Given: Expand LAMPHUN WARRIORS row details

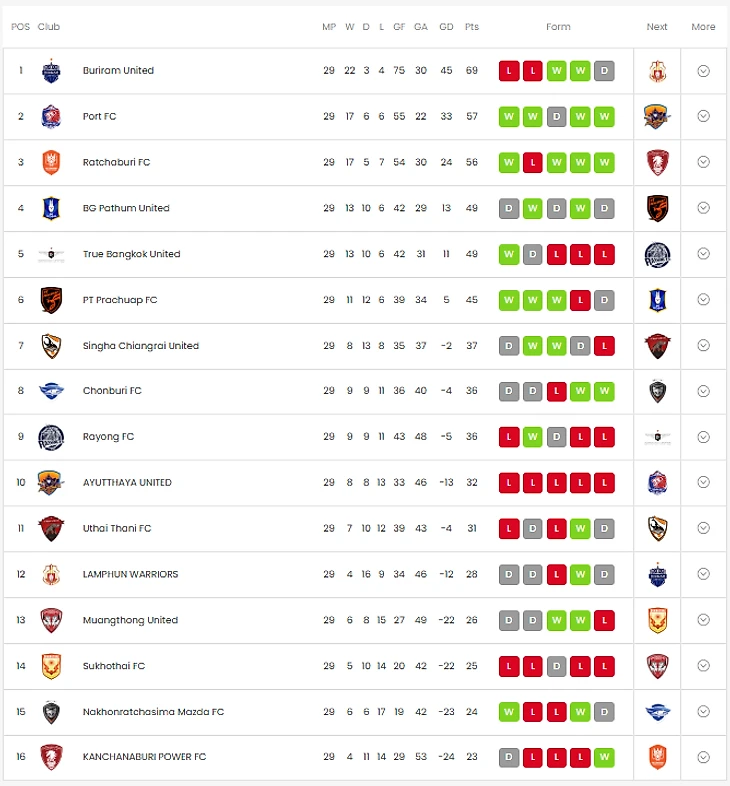Looking at the screenshot, I should [703, 574].
